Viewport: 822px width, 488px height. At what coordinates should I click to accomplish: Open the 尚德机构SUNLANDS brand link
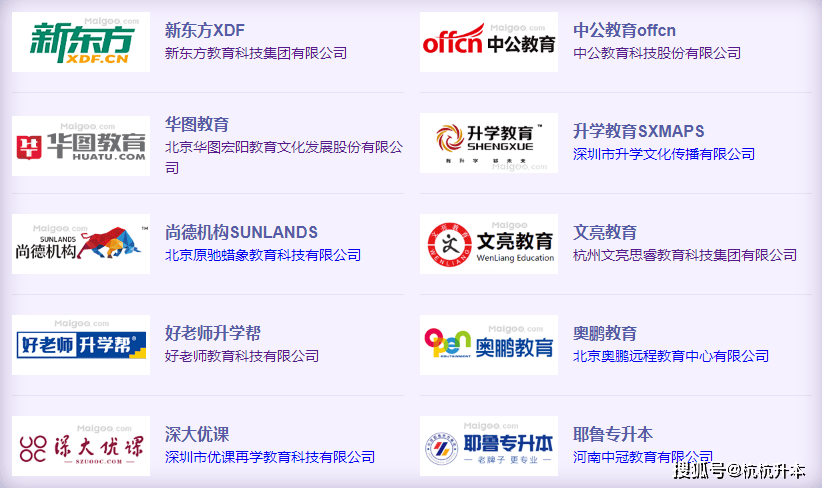(x=241, y=232)
